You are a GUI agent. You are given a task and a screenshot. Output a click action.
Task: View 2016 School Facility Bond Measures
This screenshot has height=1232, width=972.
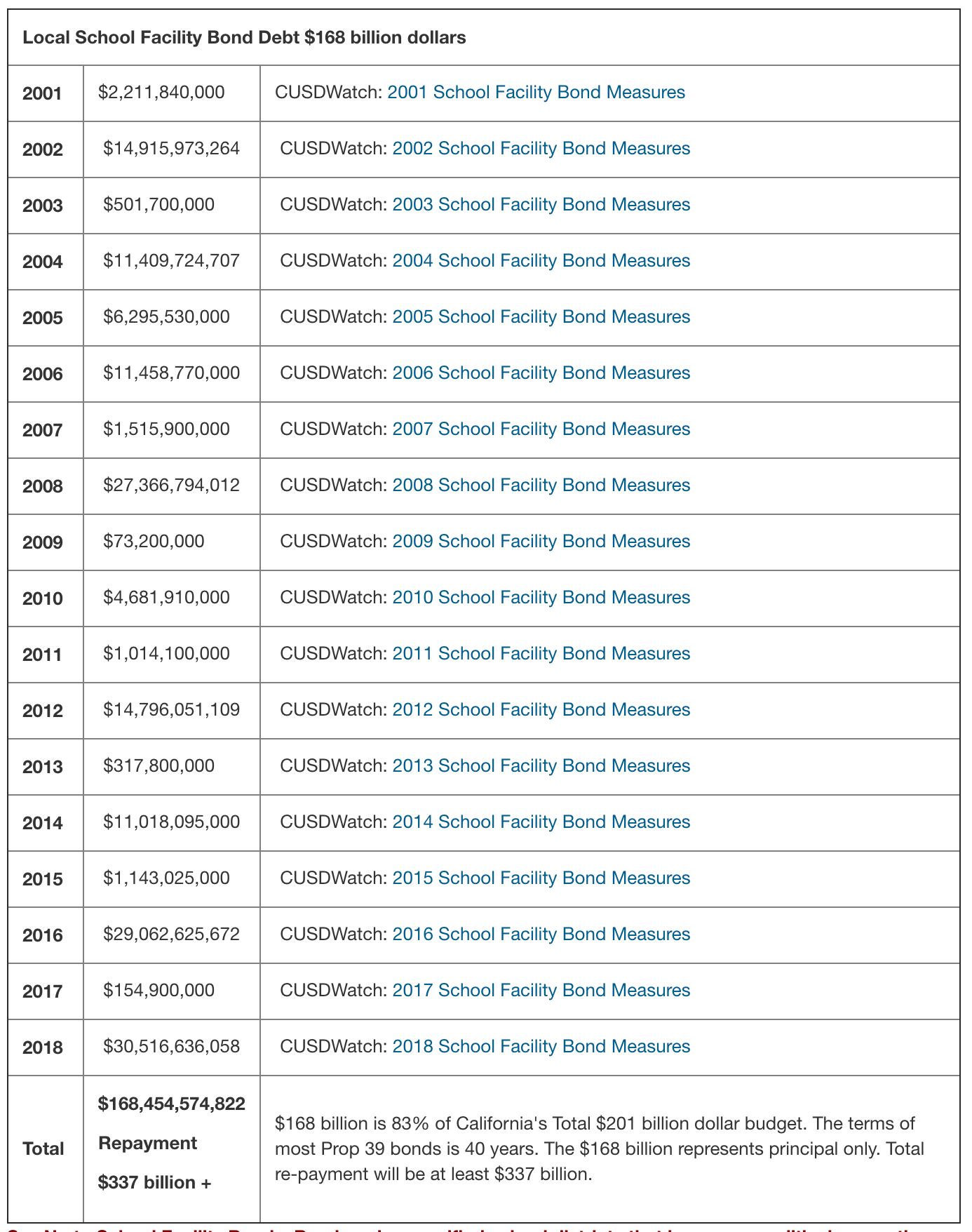(x=541, y=935)
